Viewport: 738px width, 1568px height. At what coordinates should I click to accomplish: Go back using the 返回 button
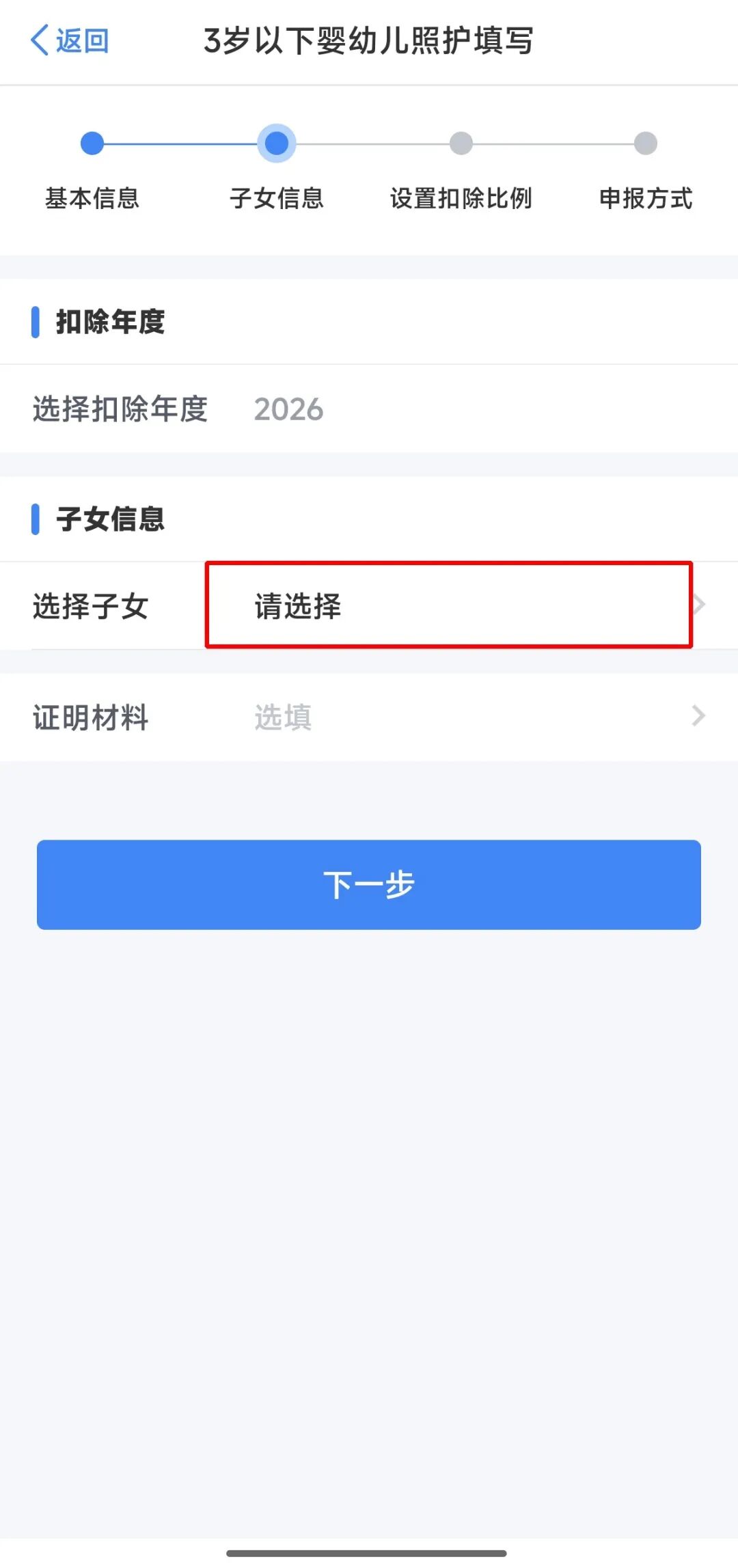pyautogui.click(x=70, y=41)
